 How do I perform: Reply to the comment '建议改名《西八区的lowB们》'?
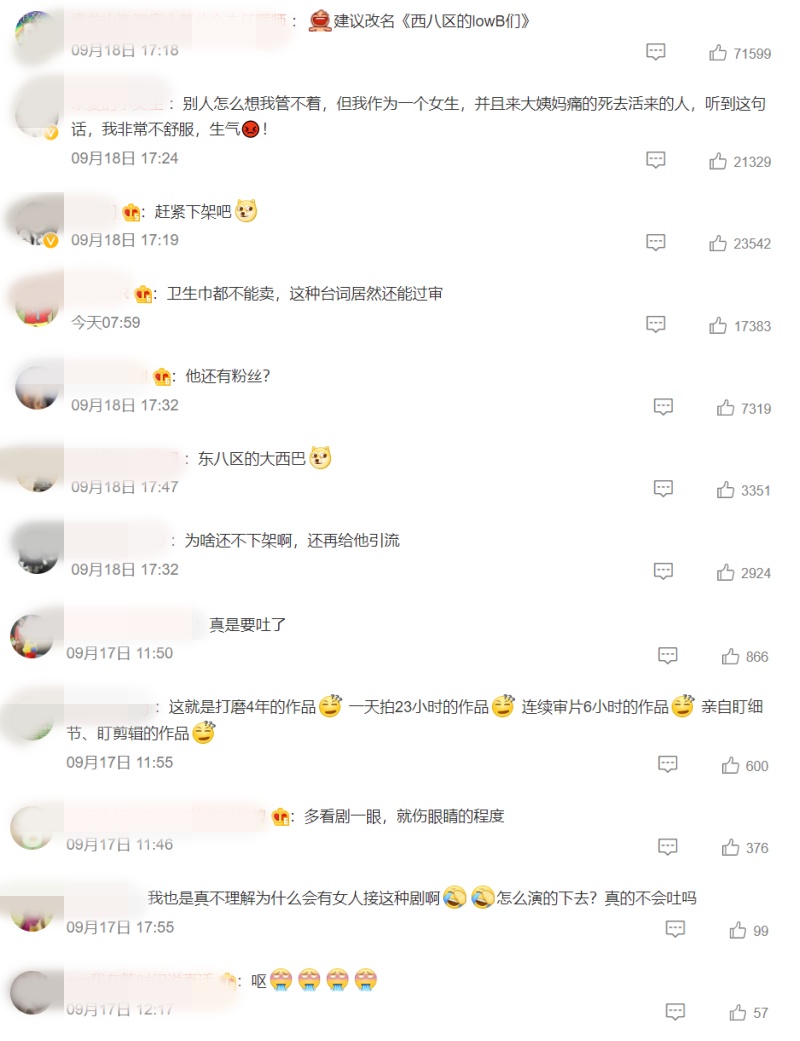656,52
